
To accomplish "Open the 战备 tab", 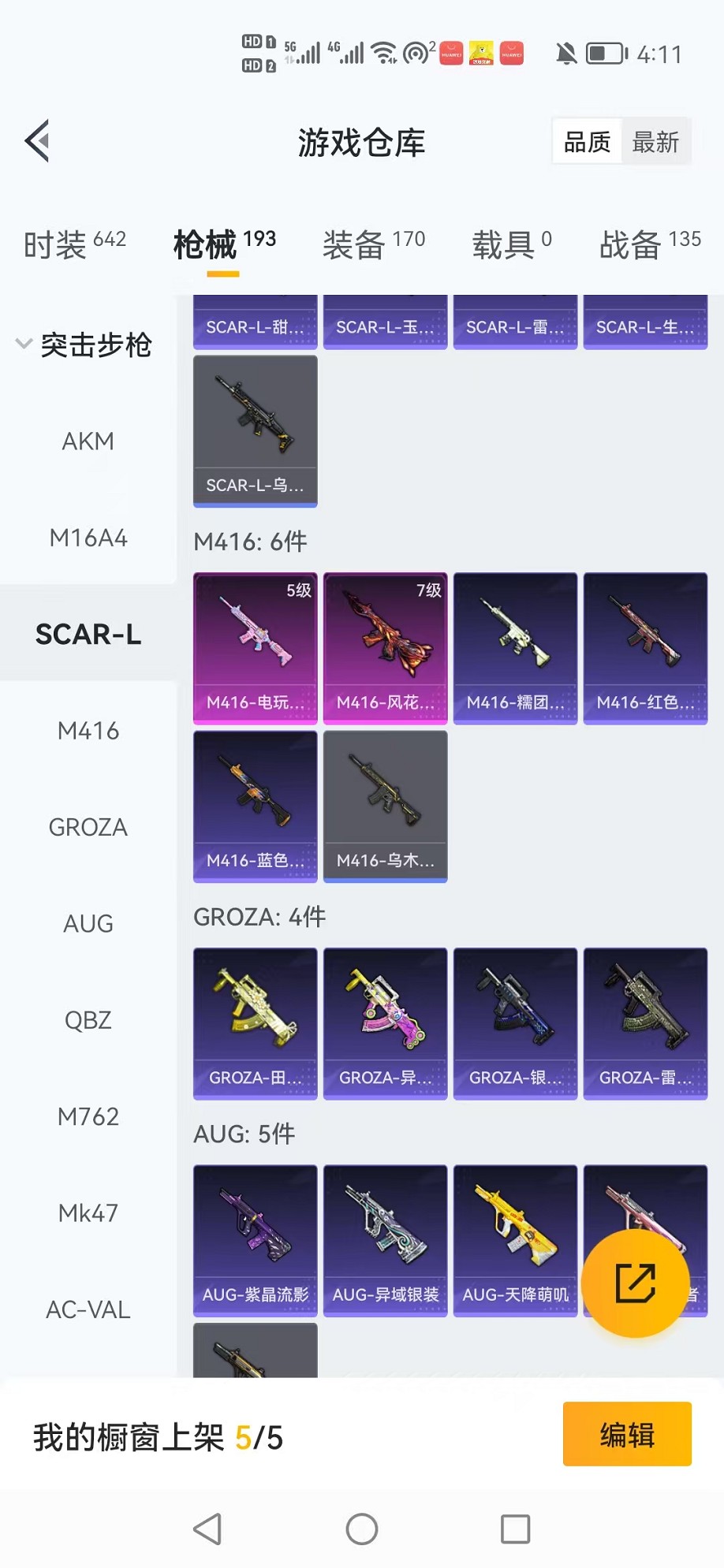I will pos(649,244).
